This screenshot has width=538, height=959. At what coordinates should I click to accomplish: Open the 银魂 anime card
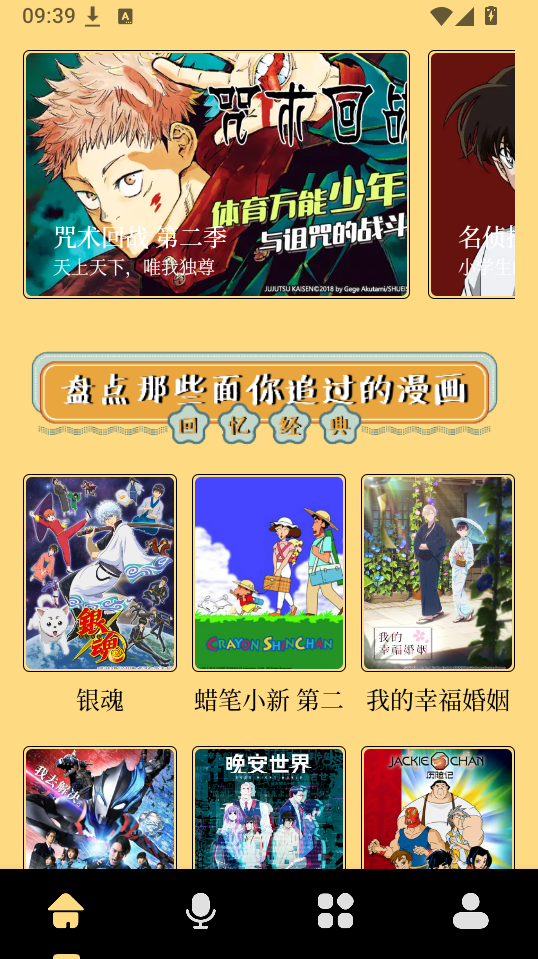[100, 573]
